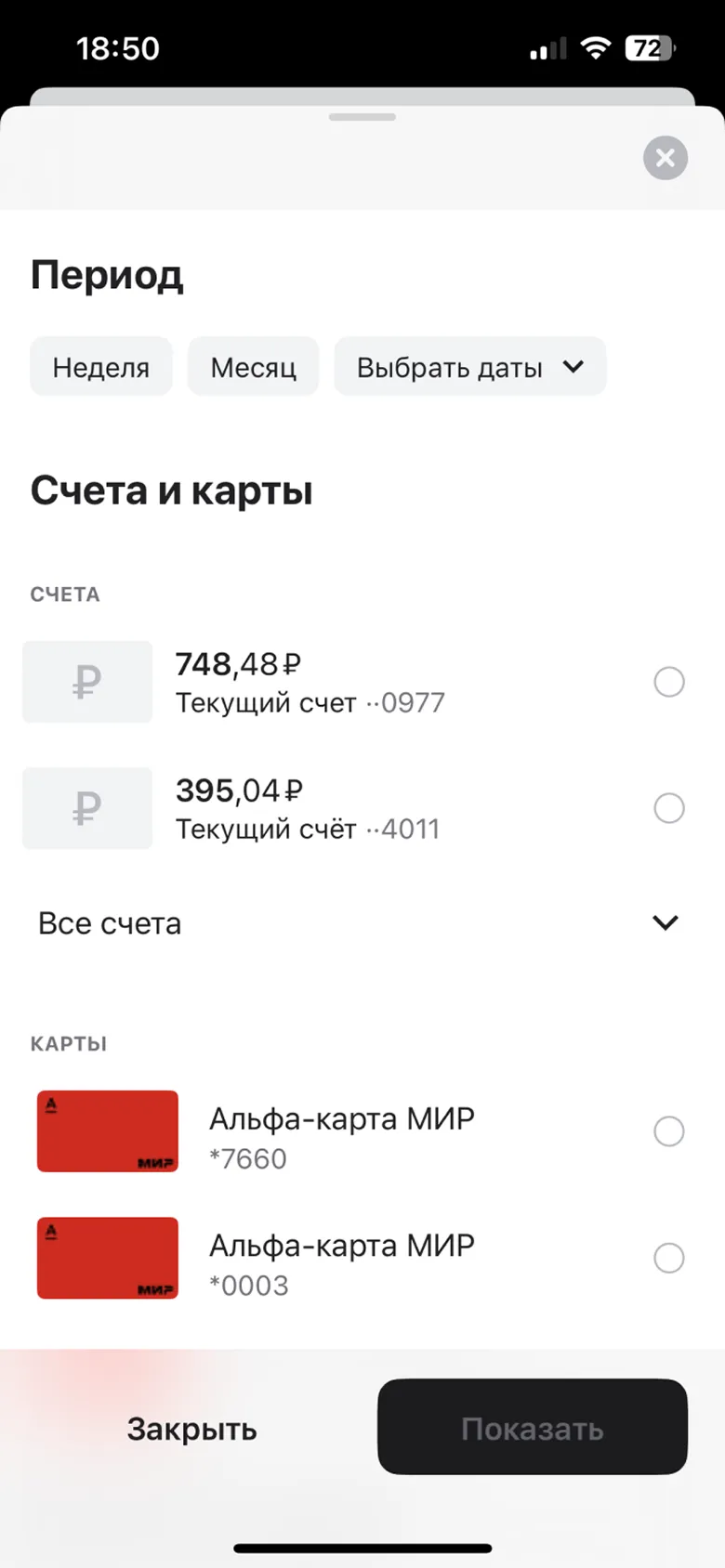
Task: Open the Выбрать даты dropdown
Action: [x=470, y=367]
